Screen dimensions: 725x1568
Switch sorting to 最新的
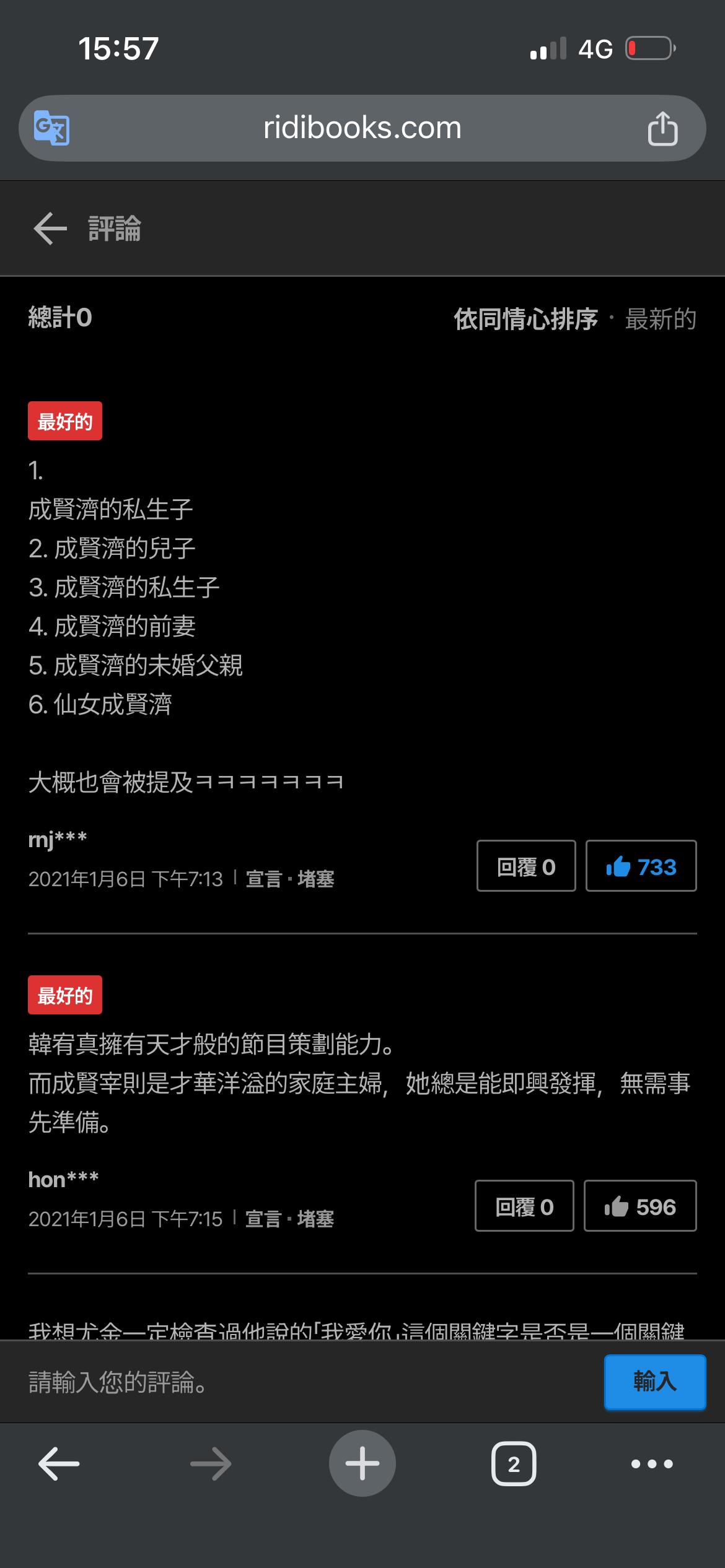click(x=661, y=319)
